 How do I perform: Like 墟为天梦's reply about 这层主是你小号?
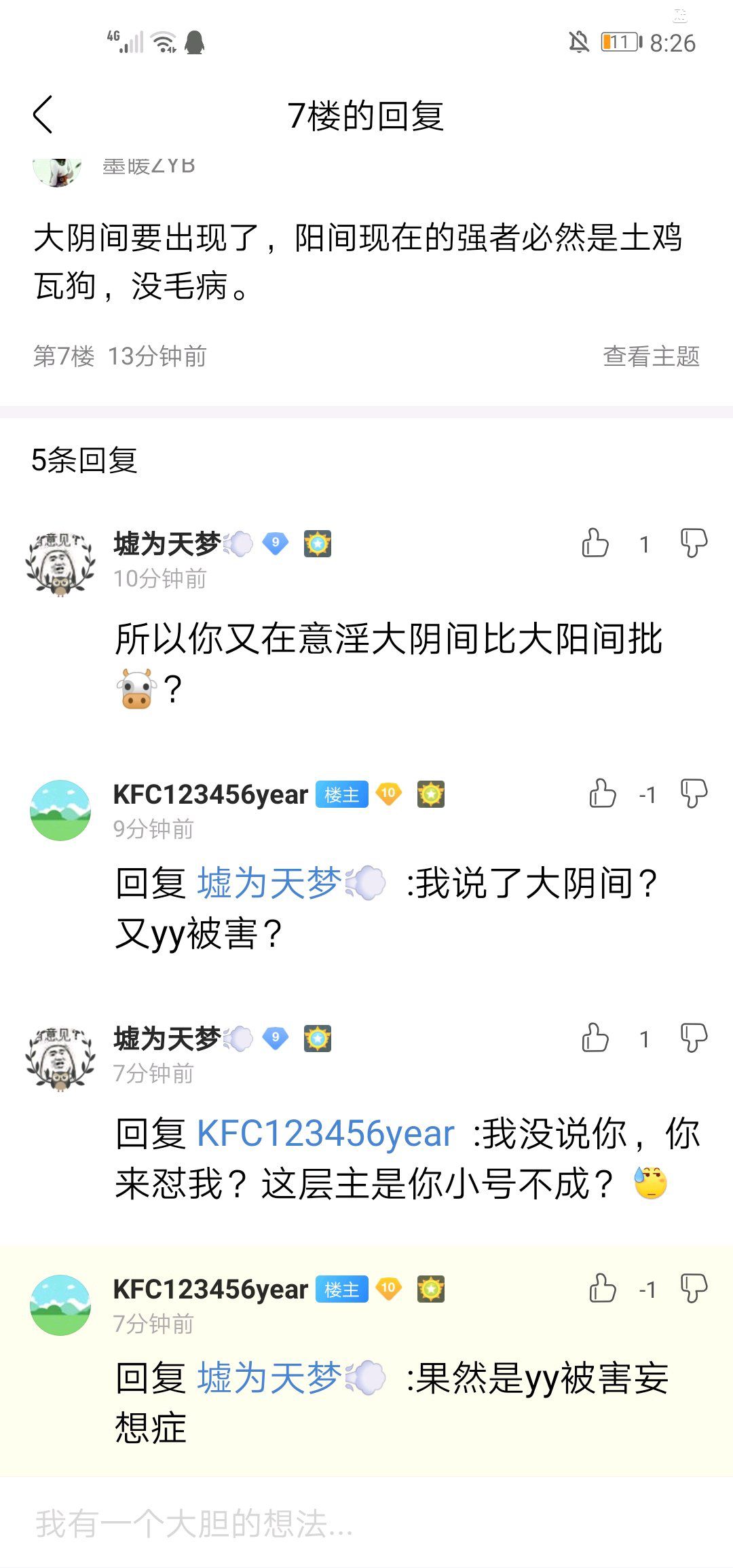[x=595, y=1038]
